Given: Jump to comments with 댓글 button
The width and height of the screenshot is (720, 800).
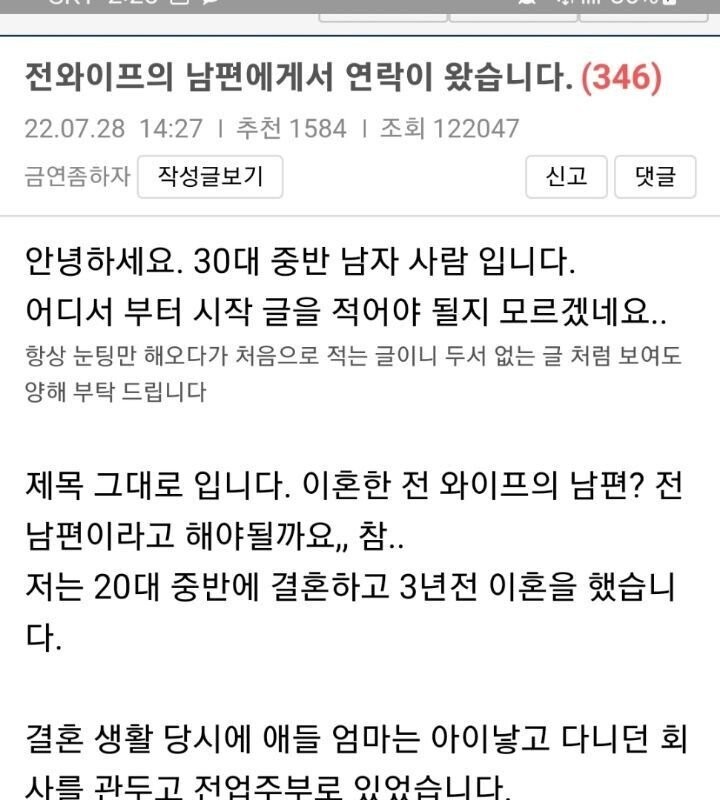Looking at the screenshot, I should click(x=655, y=177).
